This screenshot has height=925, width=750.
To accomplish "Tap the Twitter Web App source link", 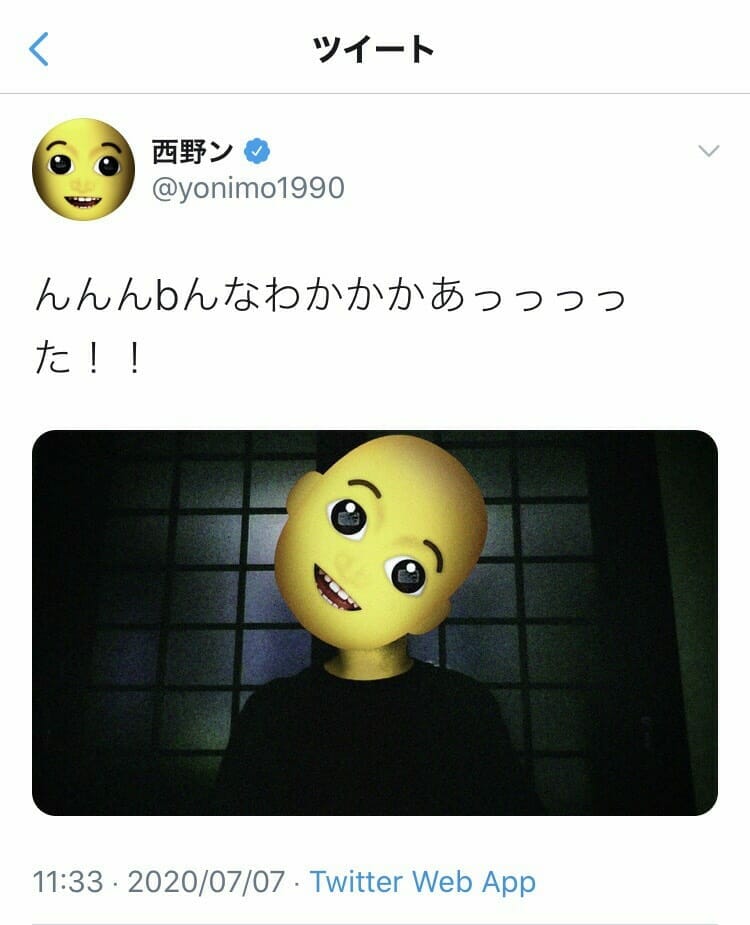I will pyautogui.click(x=422, y=881).
